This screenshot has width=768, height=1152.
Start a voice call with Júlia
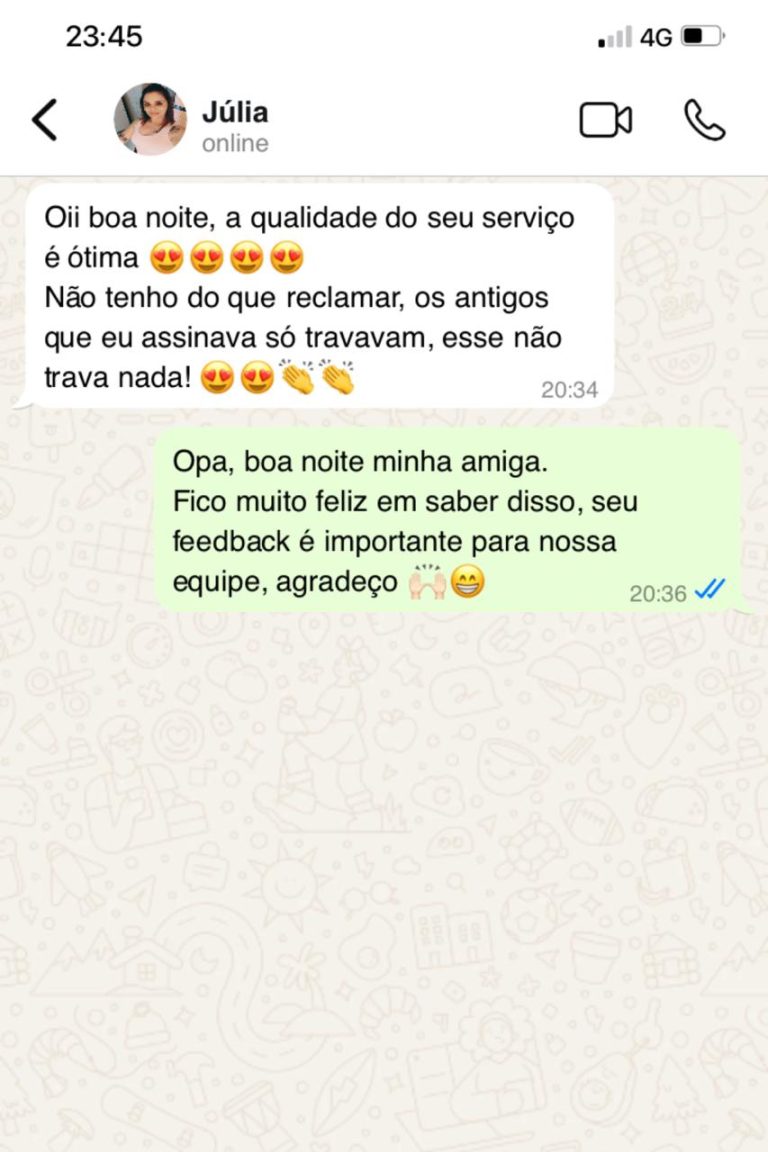click(x=704, y=120)
